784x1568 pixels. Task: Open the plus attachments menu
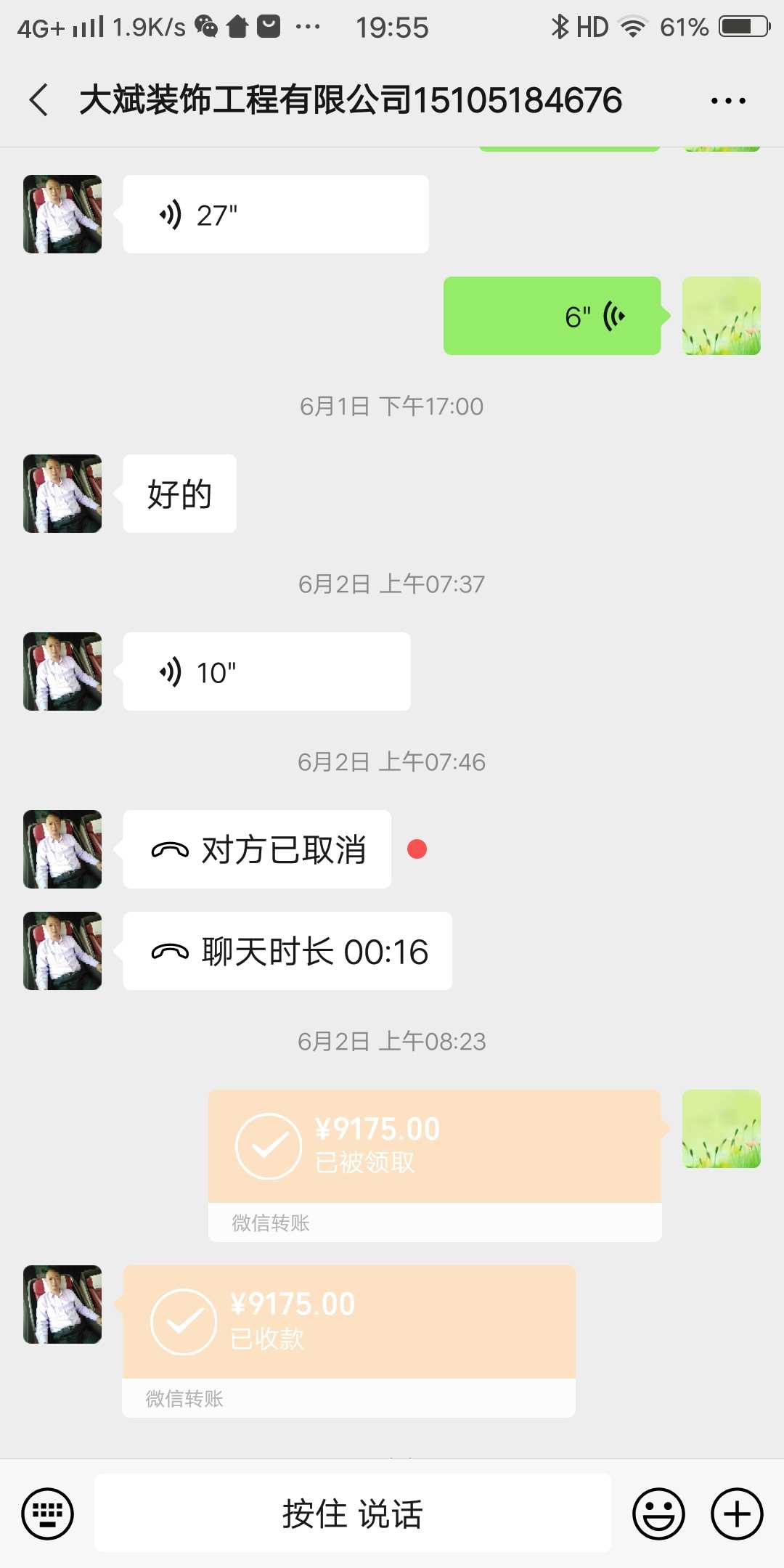[x=737, y=1514]
